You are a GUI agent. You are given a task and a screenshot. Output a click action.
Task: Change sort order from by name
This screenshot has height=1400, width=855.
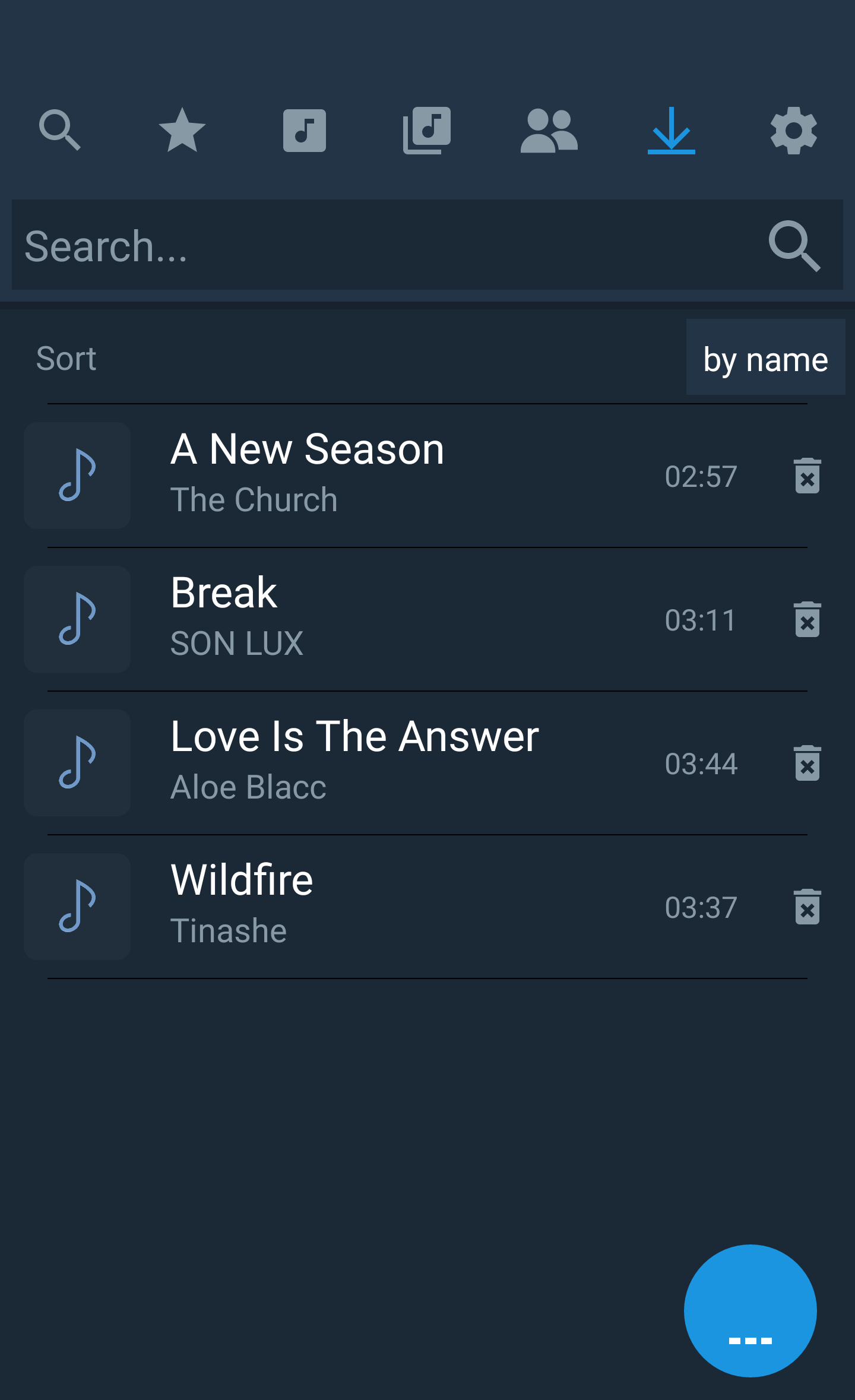pyautogui.click(x=765, y=358)
